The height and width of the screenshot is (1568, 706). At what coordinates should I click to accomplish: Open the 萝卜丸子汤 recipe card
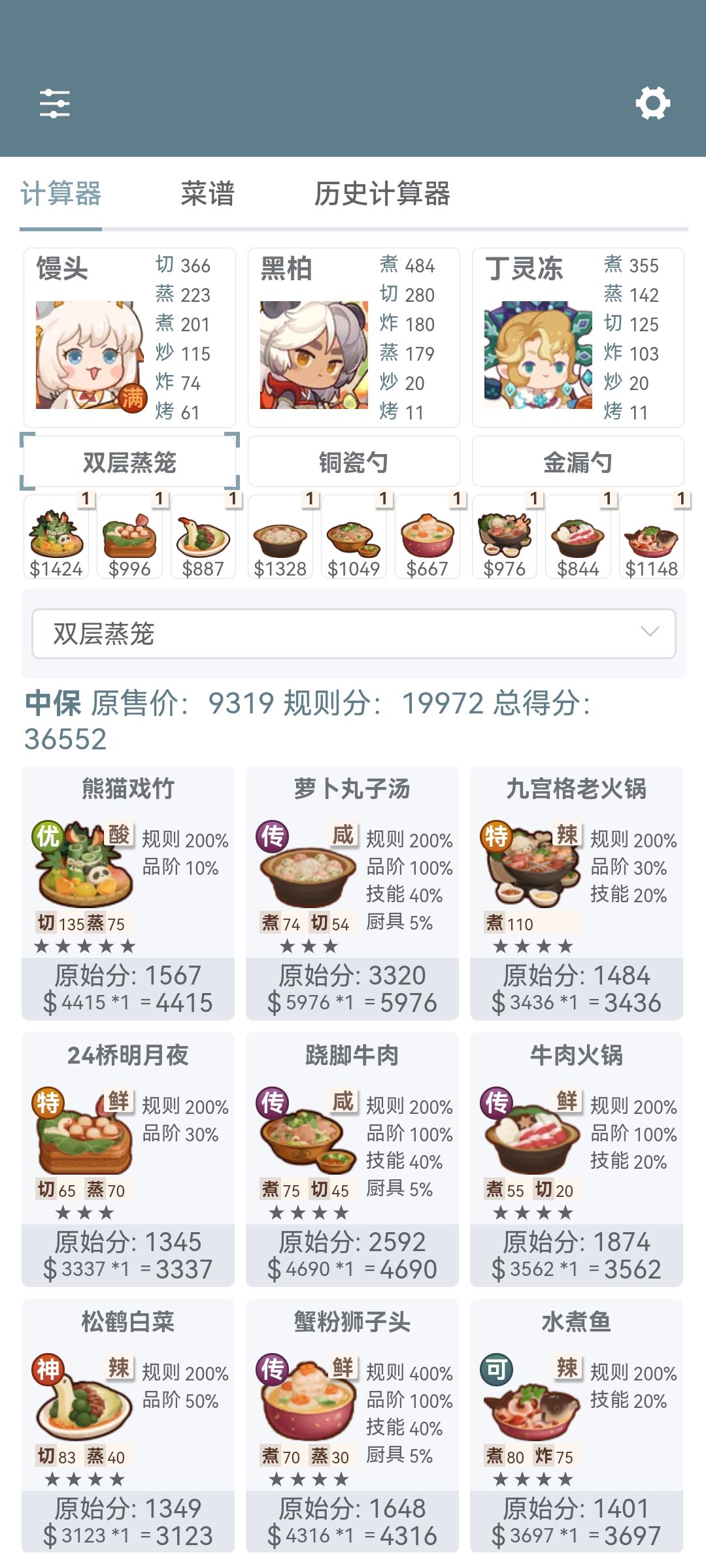(x=352, y=893)
